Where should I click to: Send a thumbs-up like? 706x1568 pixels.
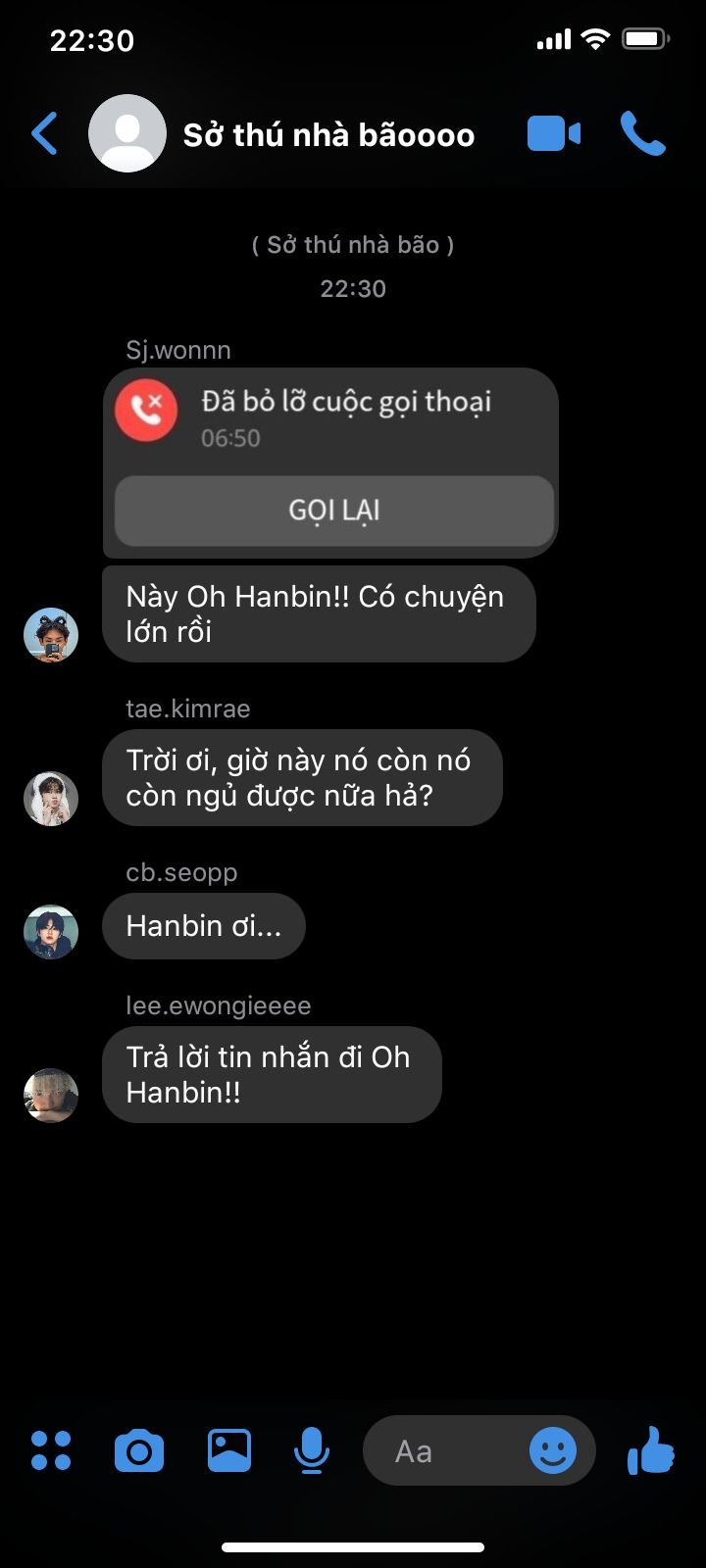pos(651,1450)
